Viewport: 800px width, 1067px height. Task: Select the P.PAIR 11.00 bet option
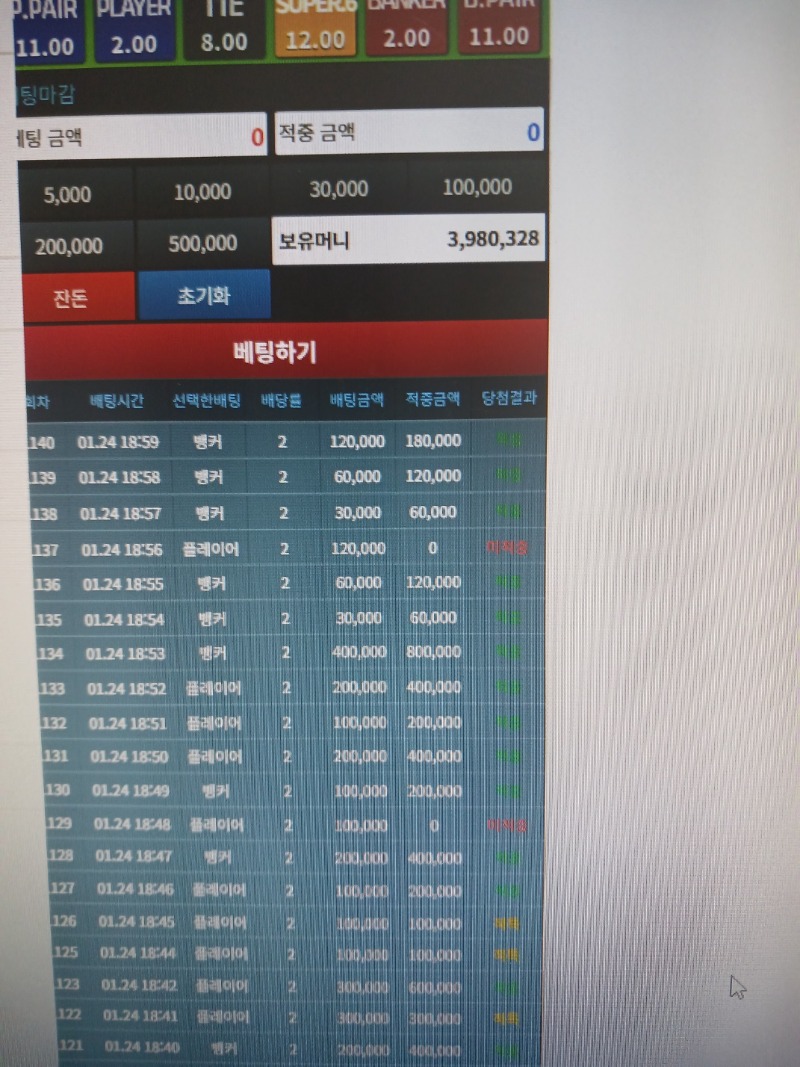tap(45, 30)
